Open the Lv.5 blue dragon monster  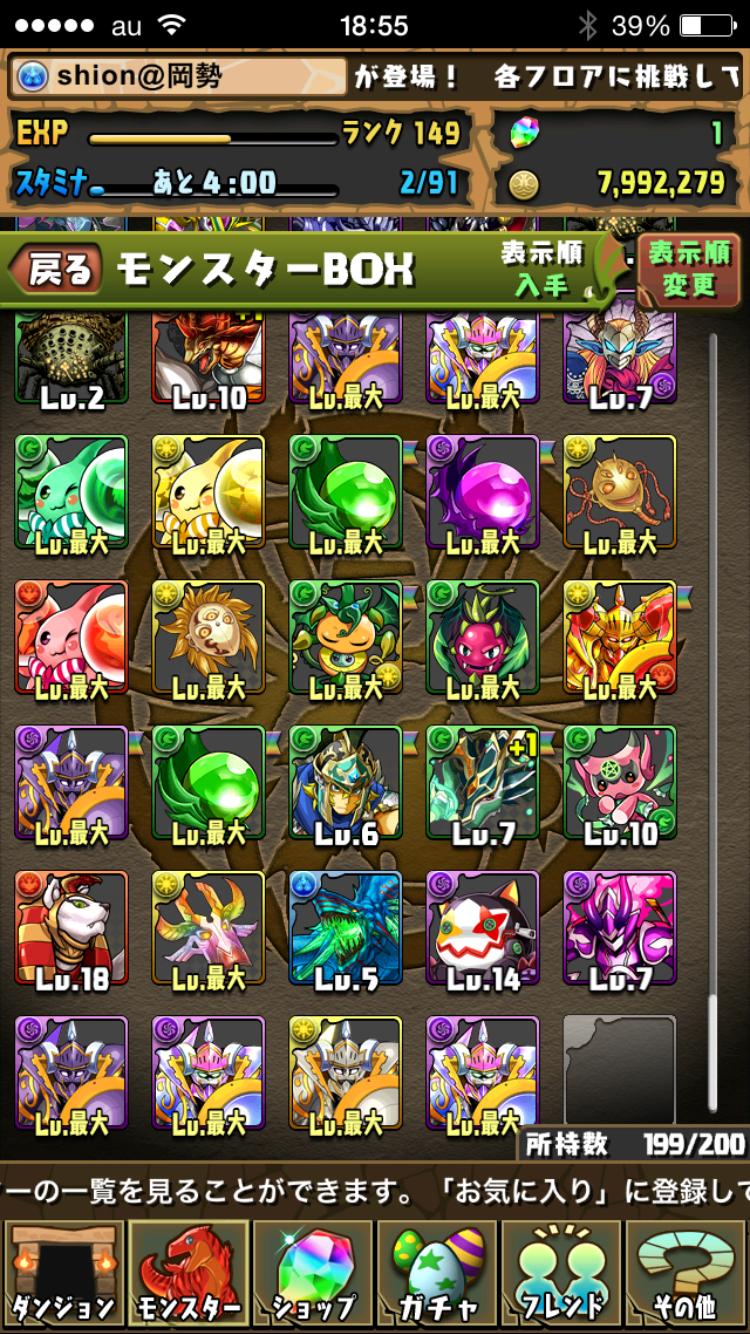[x=346, y=928]
